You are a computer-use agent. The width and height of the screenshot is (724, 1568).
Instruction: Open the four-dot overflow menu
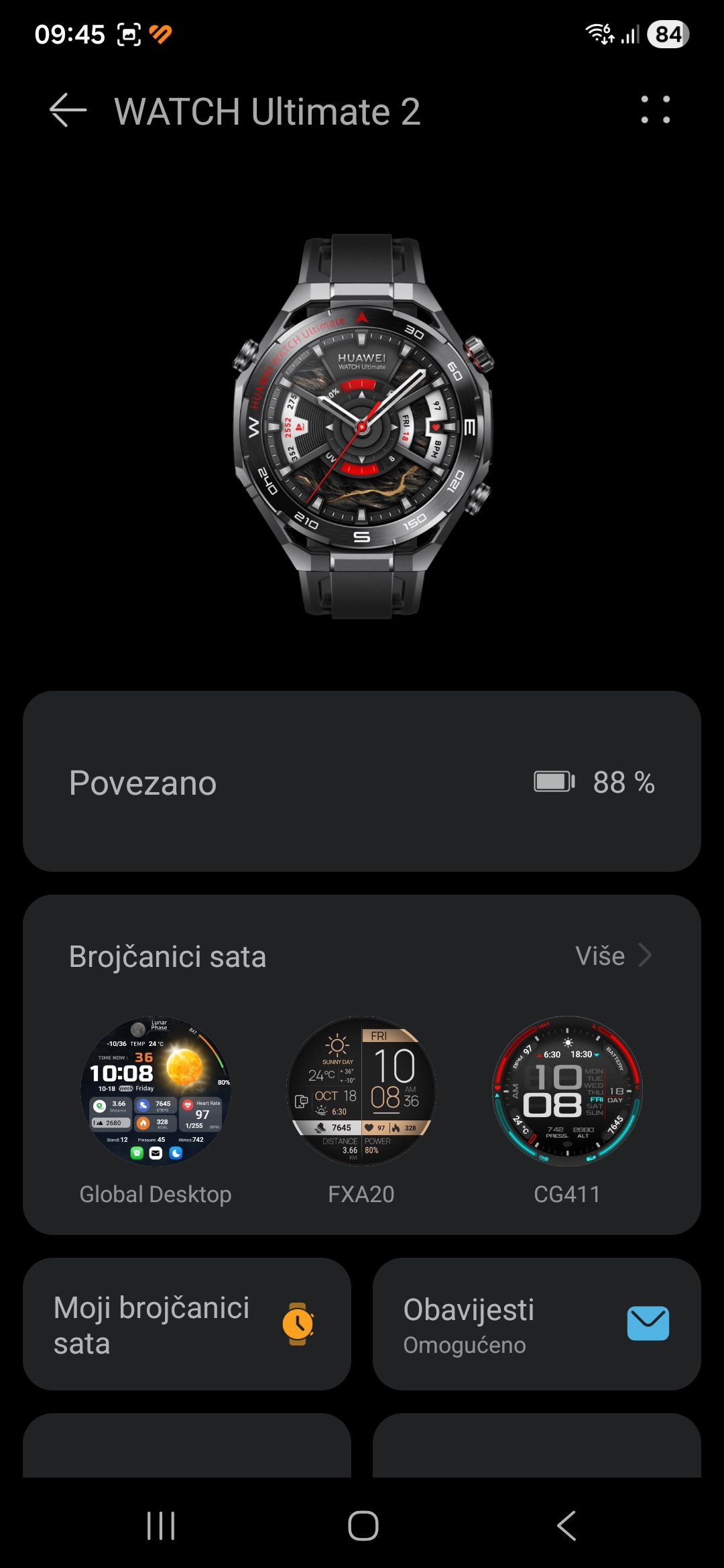click(655, 110)
